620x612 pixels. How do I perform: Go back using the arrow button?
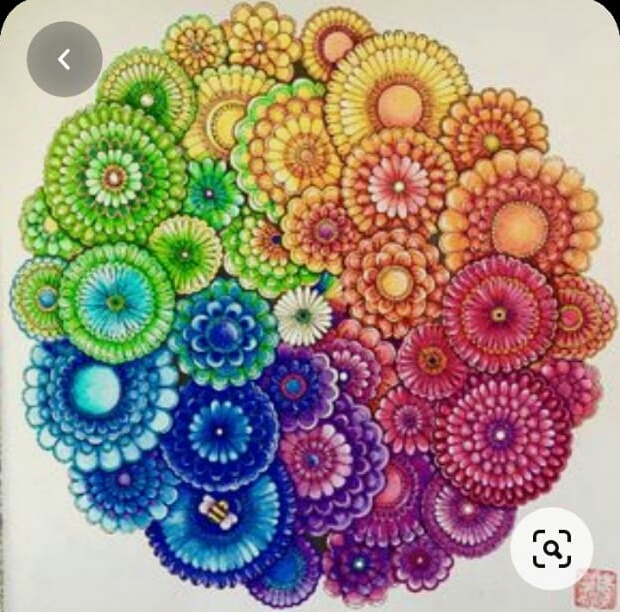tap(64, 60)
